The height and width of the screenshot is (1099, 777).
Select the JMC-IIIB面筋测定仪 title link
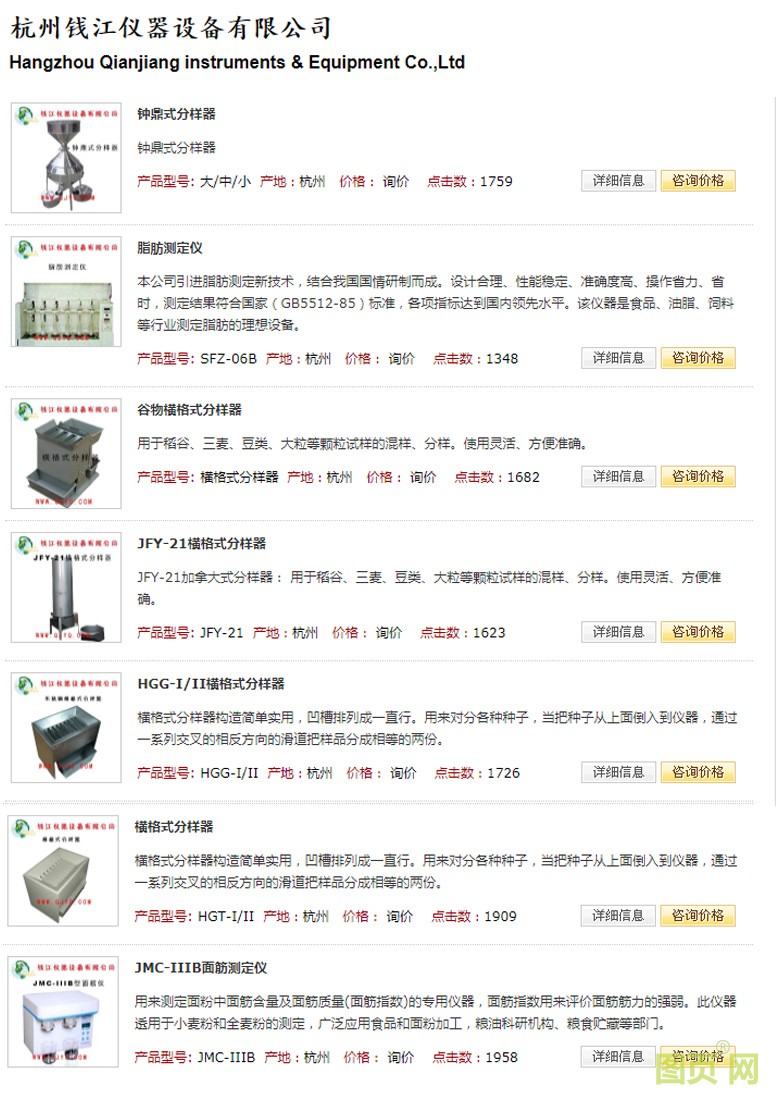(200, 968)
